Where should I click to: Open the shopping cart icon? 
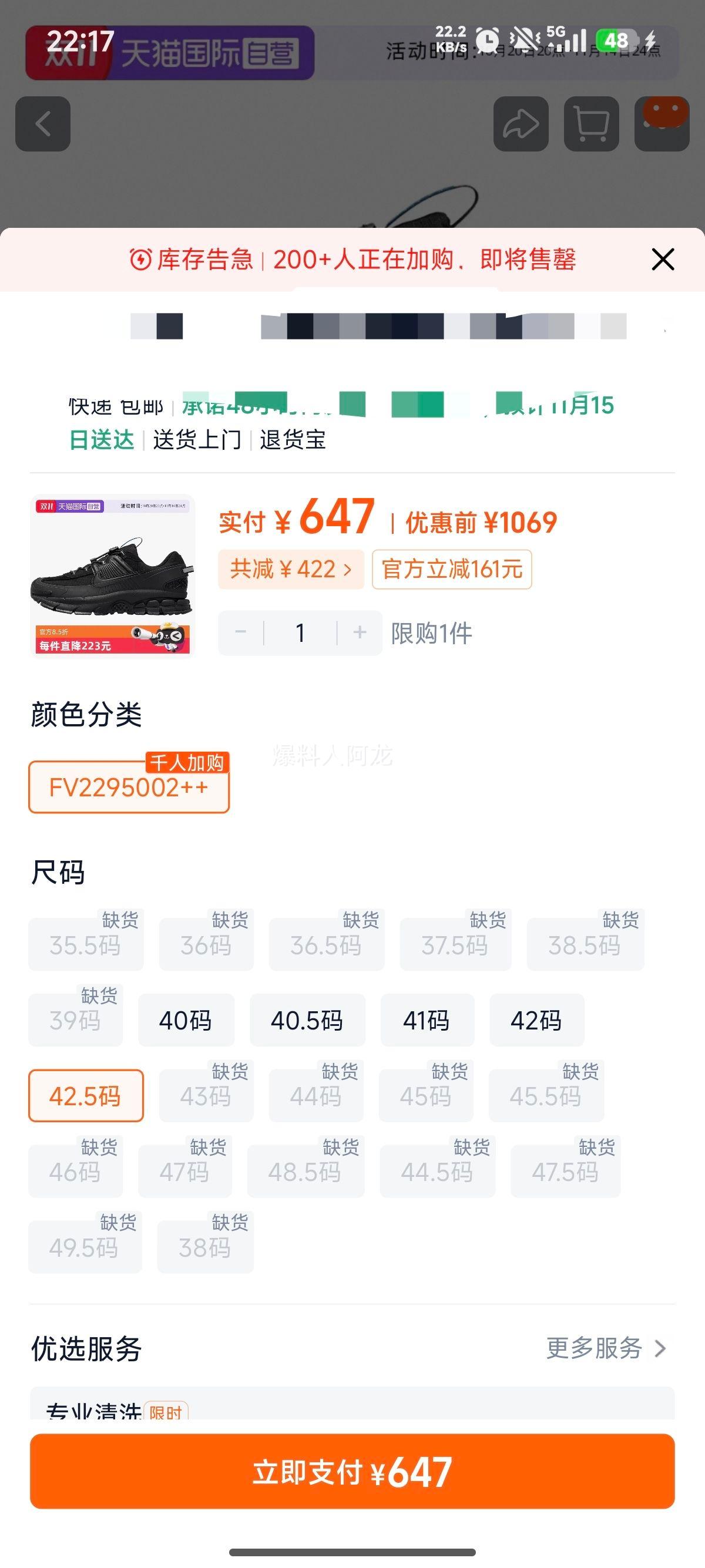(591, 123)
